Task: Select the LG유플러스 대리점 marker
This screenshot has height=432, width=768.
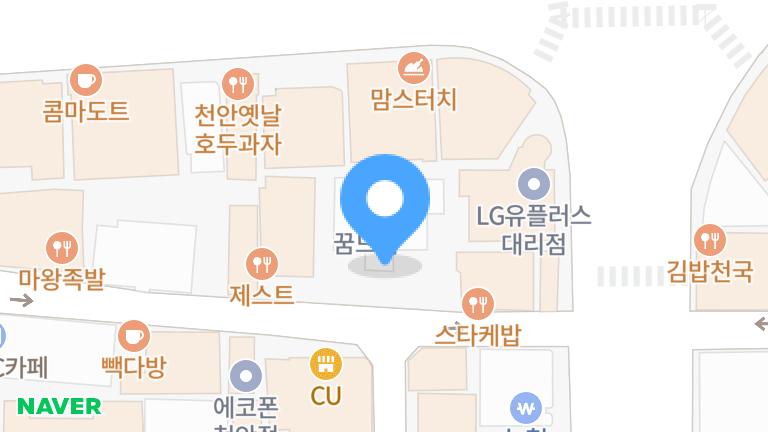Action: point(534,185)
